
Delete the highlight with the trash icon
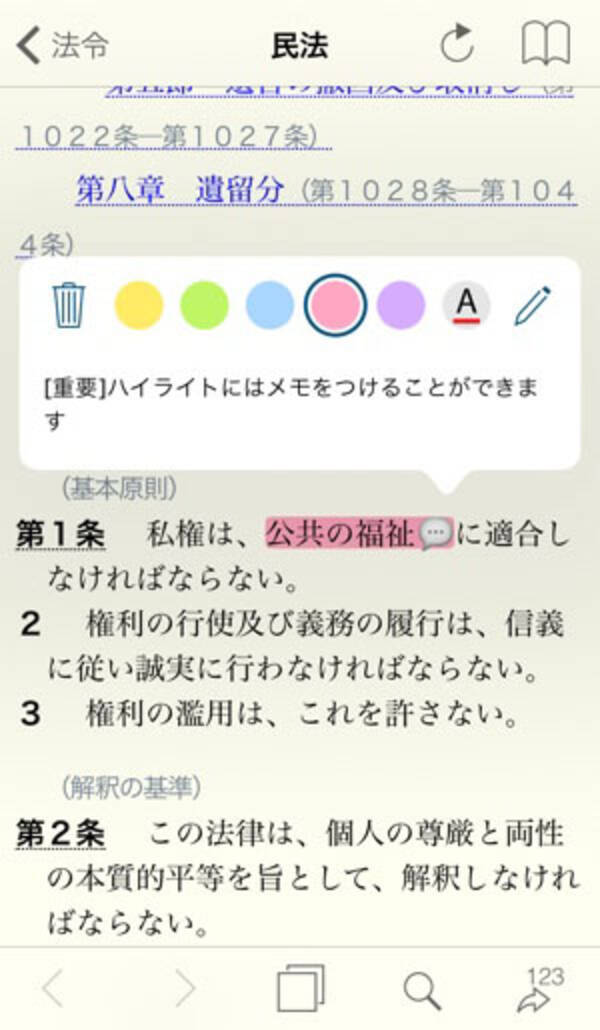coord(70,305)
